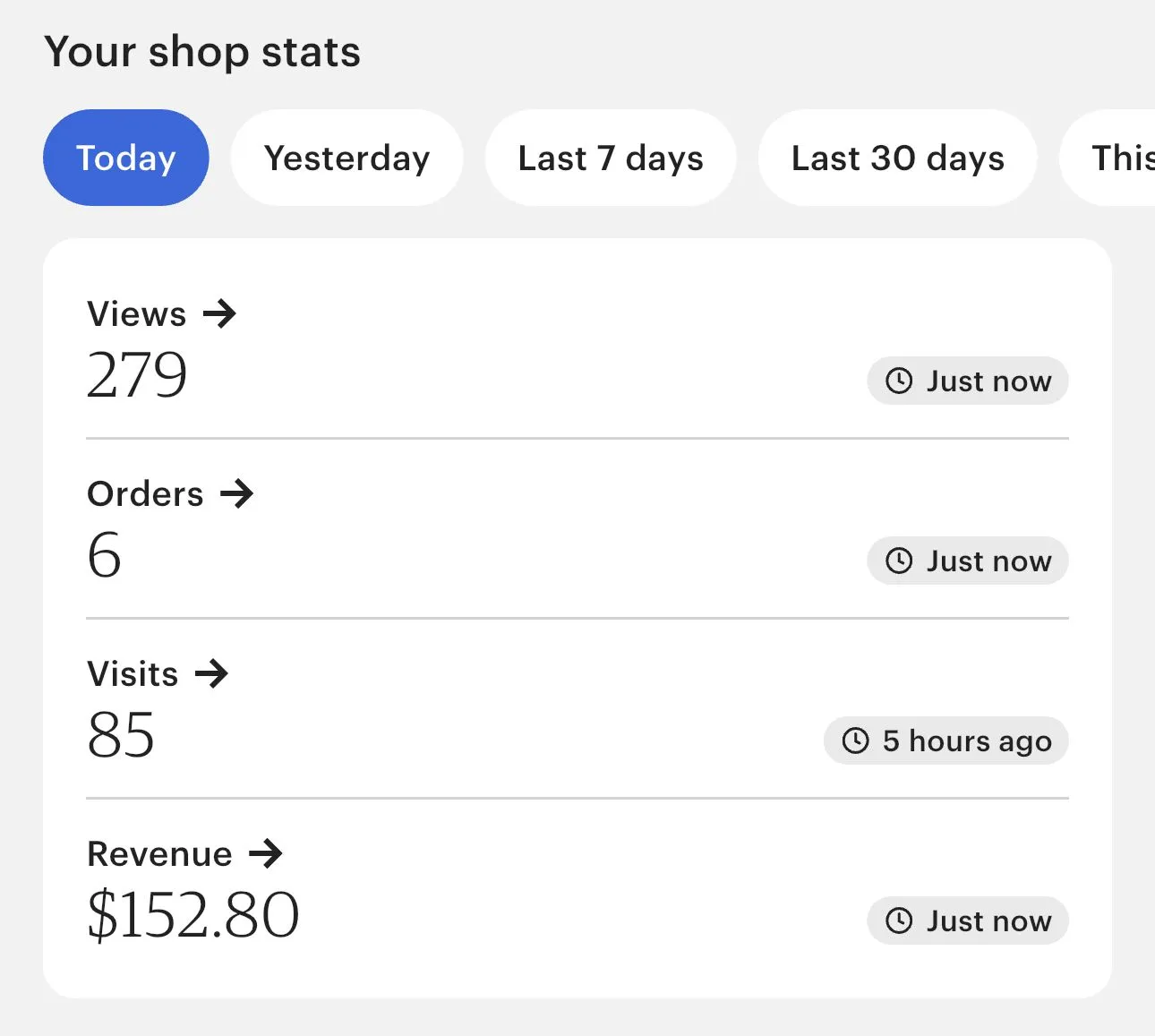
Task: Open the Revenue details
Action: 184,854
